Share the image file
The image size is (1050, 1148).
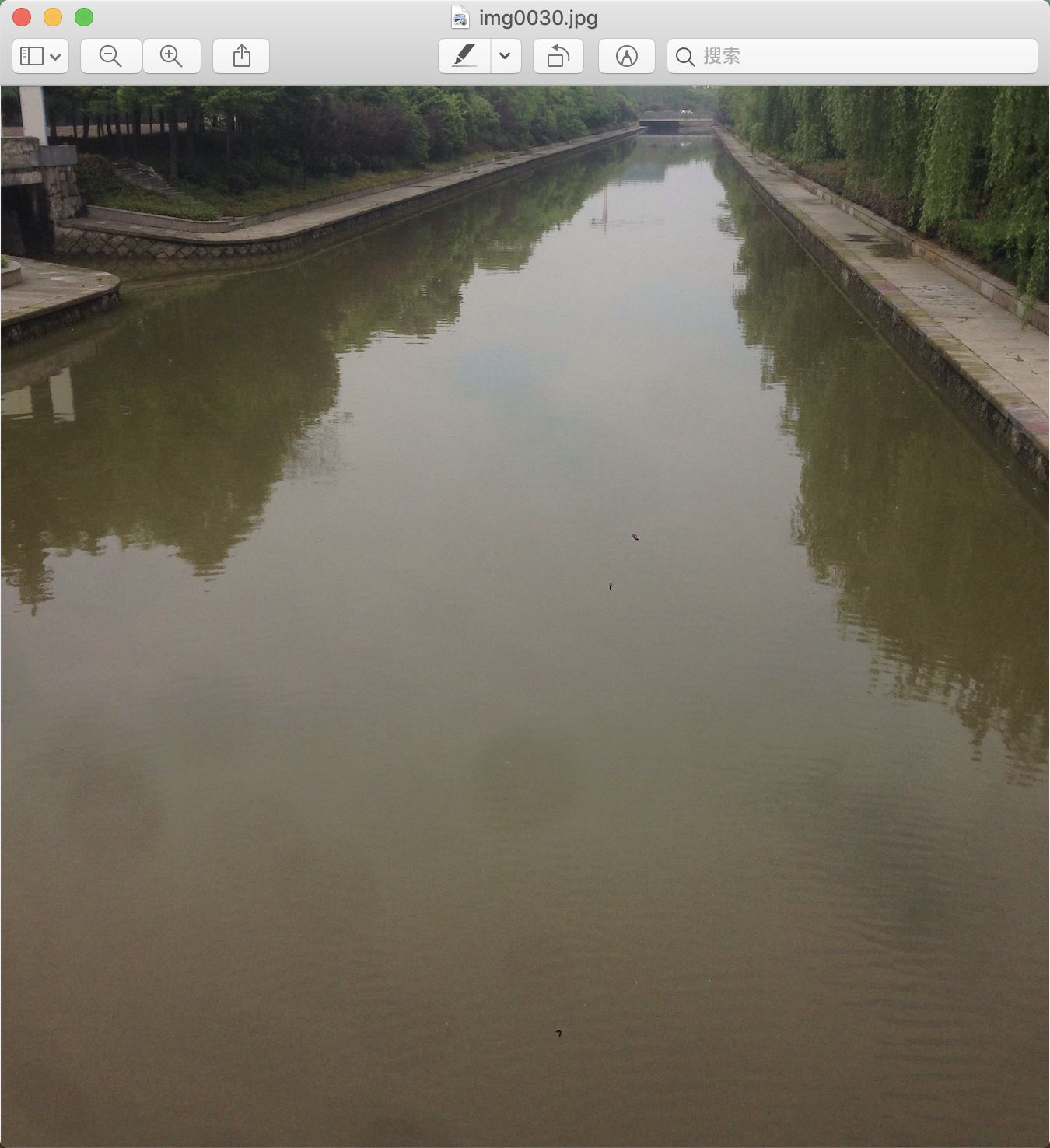tap(241, 56)
